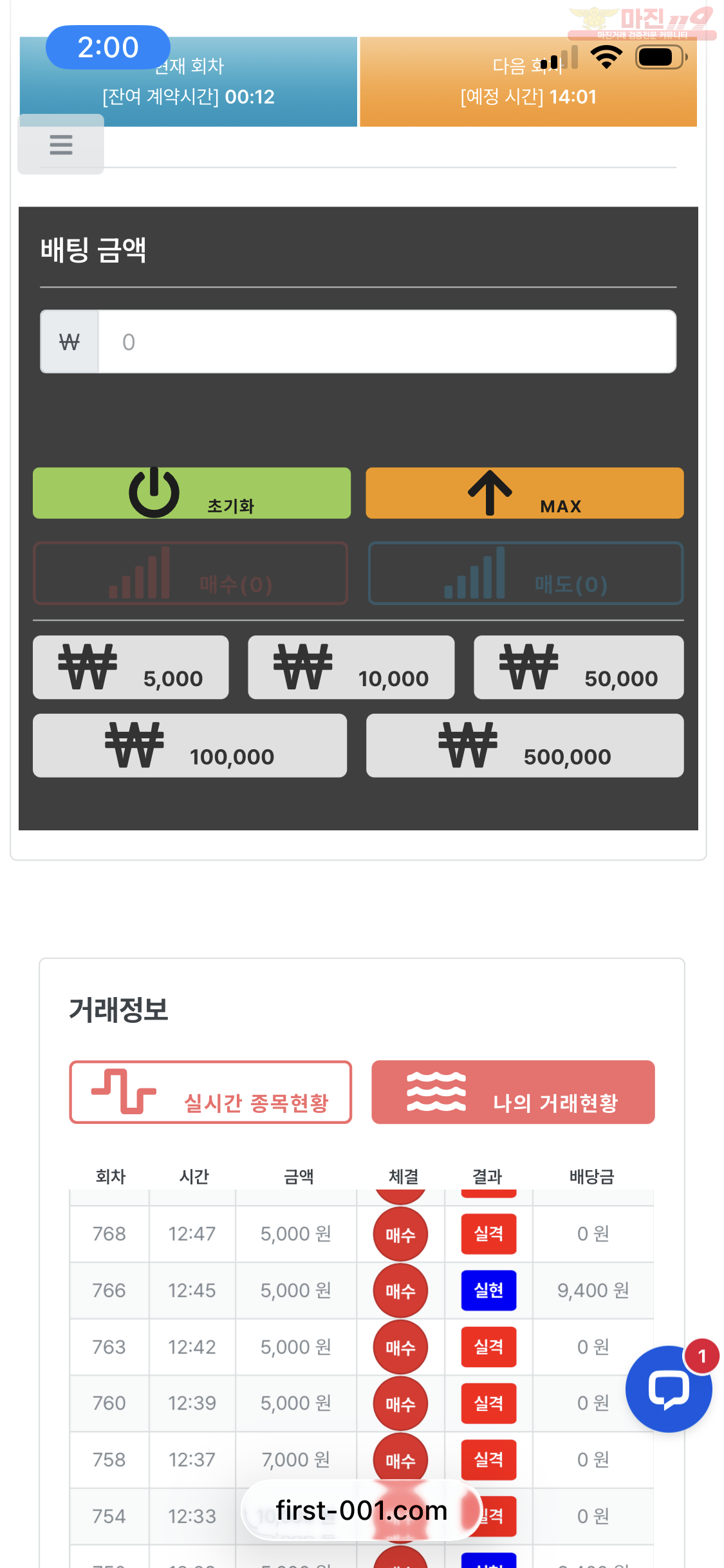
Task: Place a 매수(0) buy order
Action: pyautogui.click(x=190, y=573)
